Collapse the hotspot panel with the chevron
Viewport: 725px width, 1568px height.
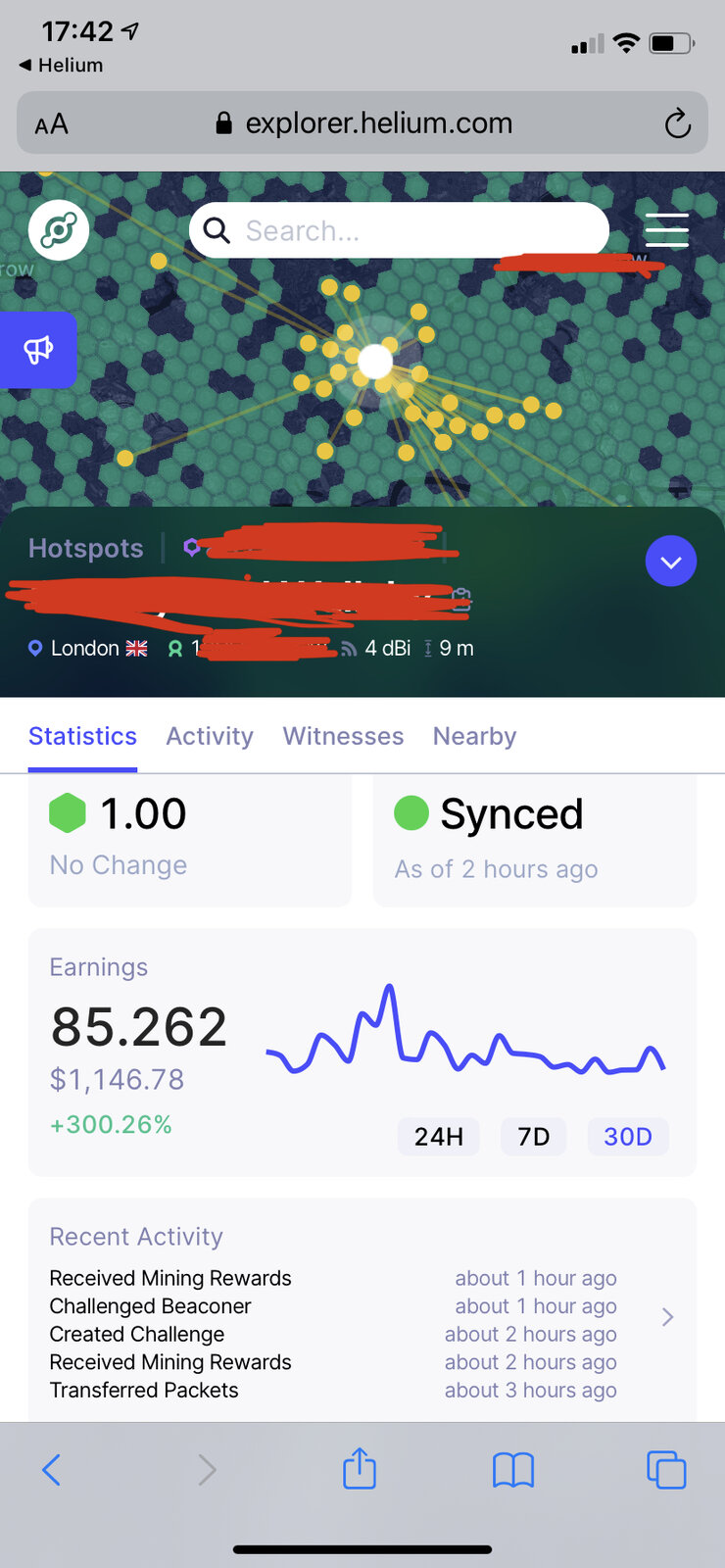coord(671,562)
